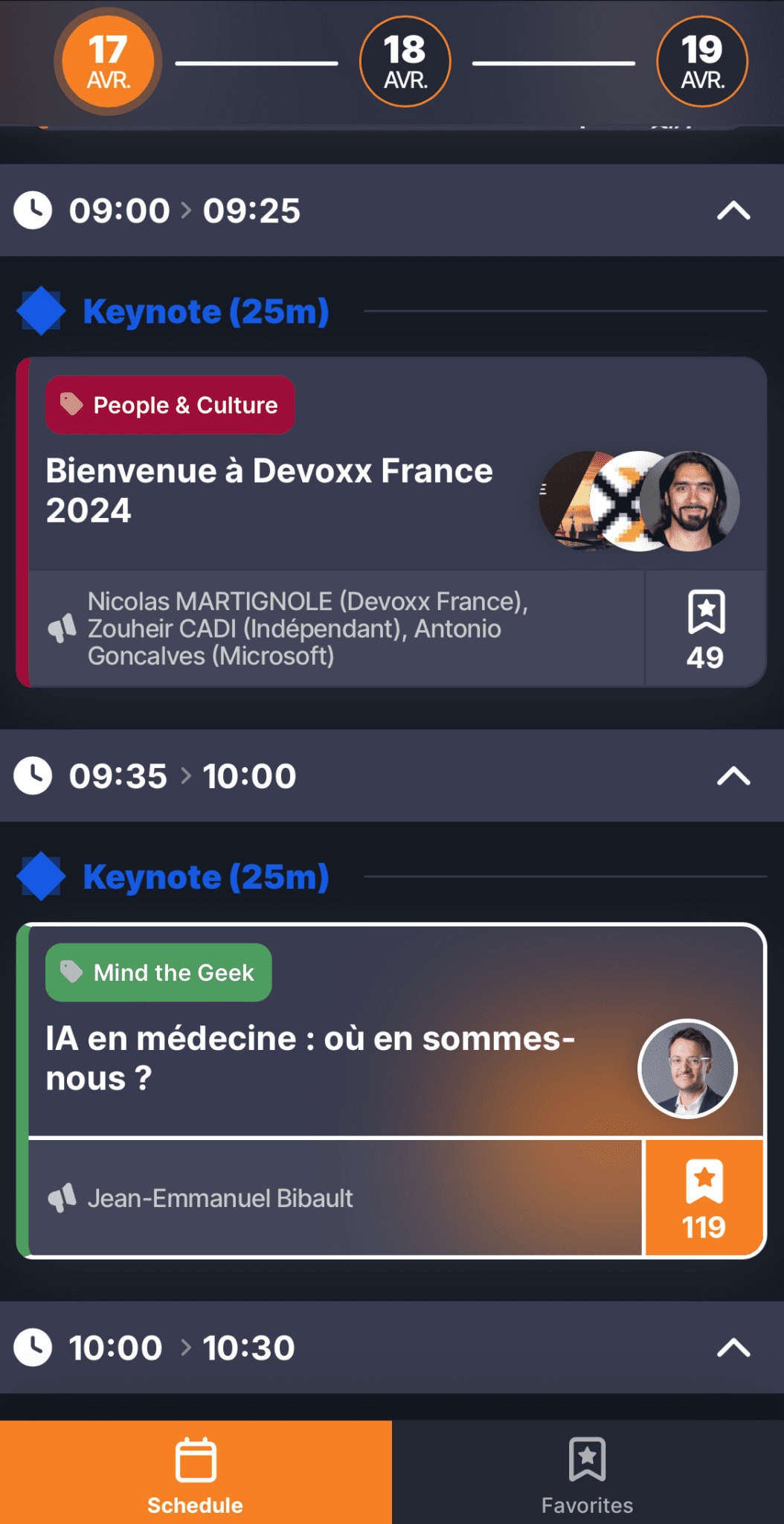Click the clock icon next to 09:00 session
Screen dimensions: 784x1524
tap(33, 211)
